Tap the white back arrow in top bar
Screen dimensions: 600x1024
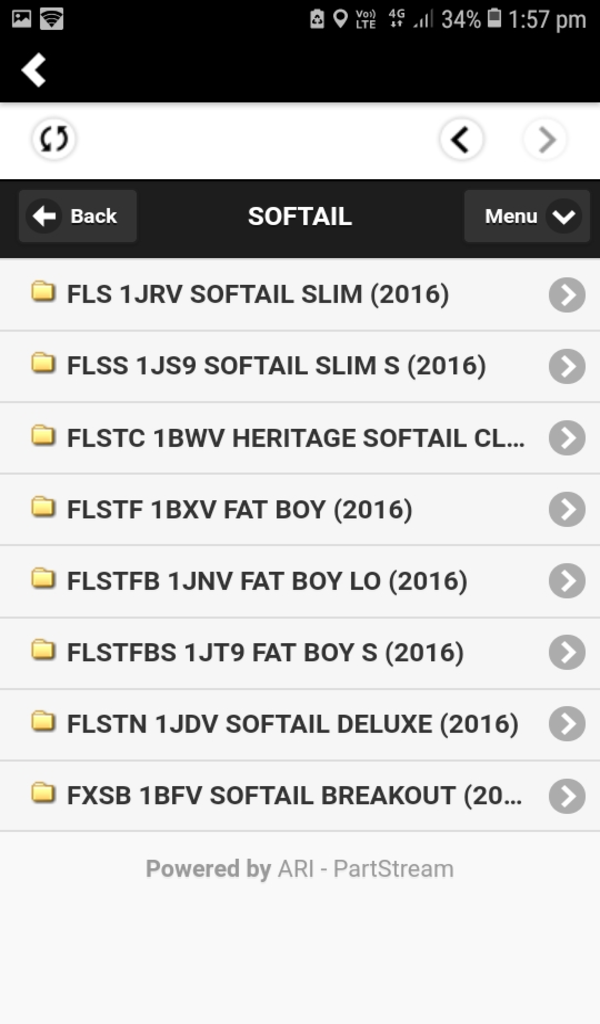[x=34, y=70]
